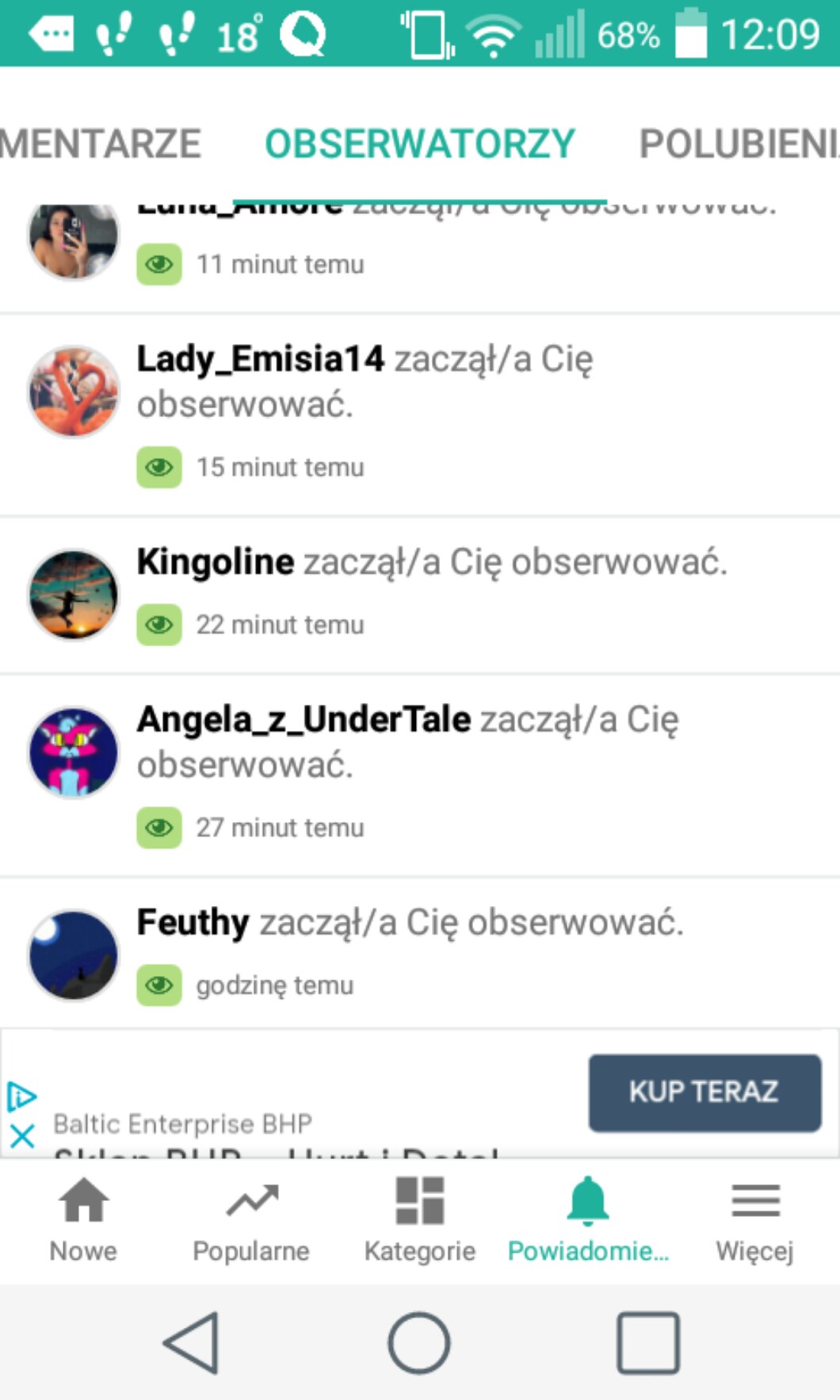The height and width of the screenshot is (1400, 840).
Task: Tap the KUP TERAZ ad button
Action: coord(704,1092)
